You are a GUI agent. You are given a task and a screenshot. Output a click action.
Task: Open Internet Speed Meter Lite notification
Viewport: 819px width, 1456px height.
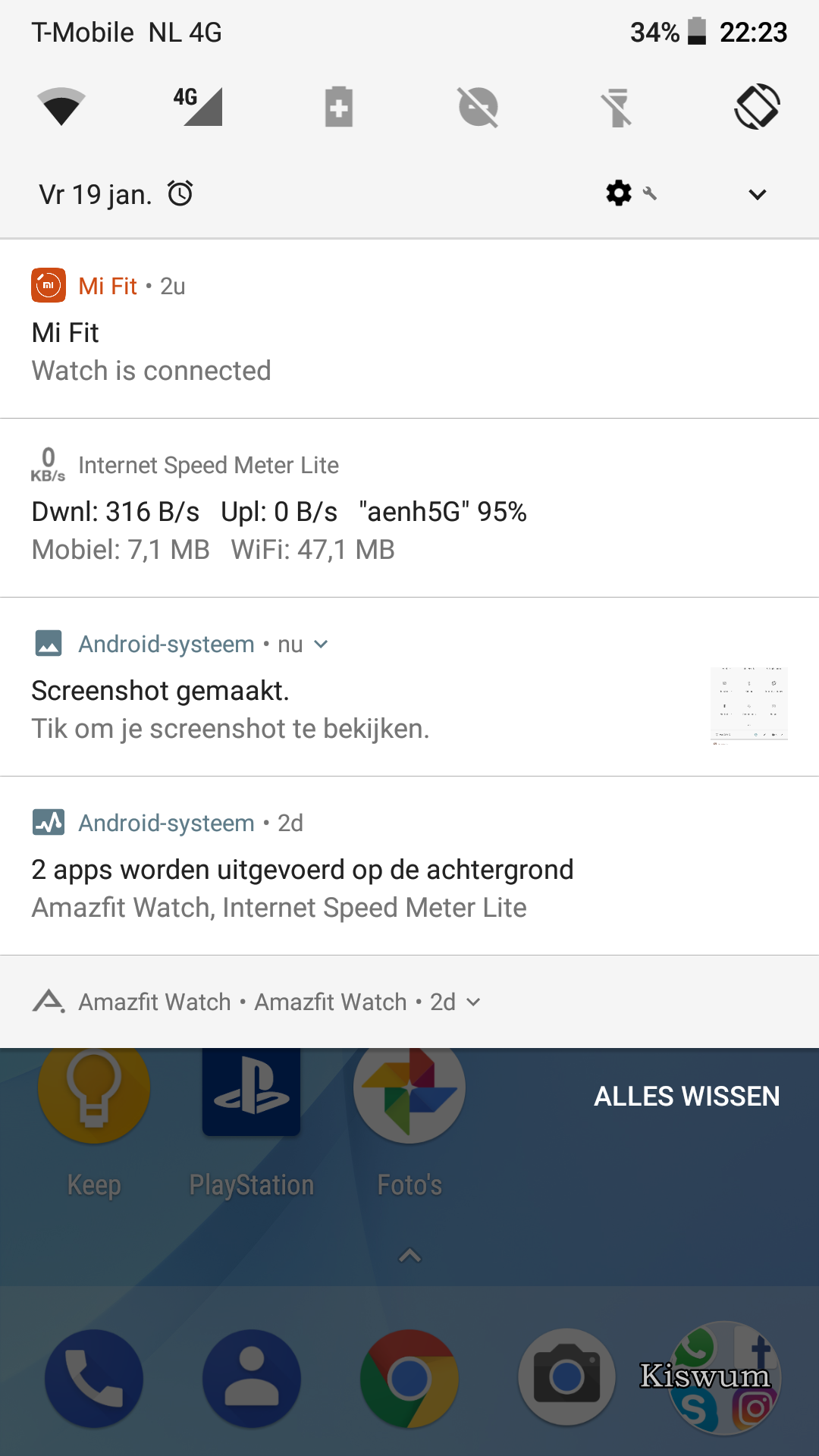click(409, 508)
